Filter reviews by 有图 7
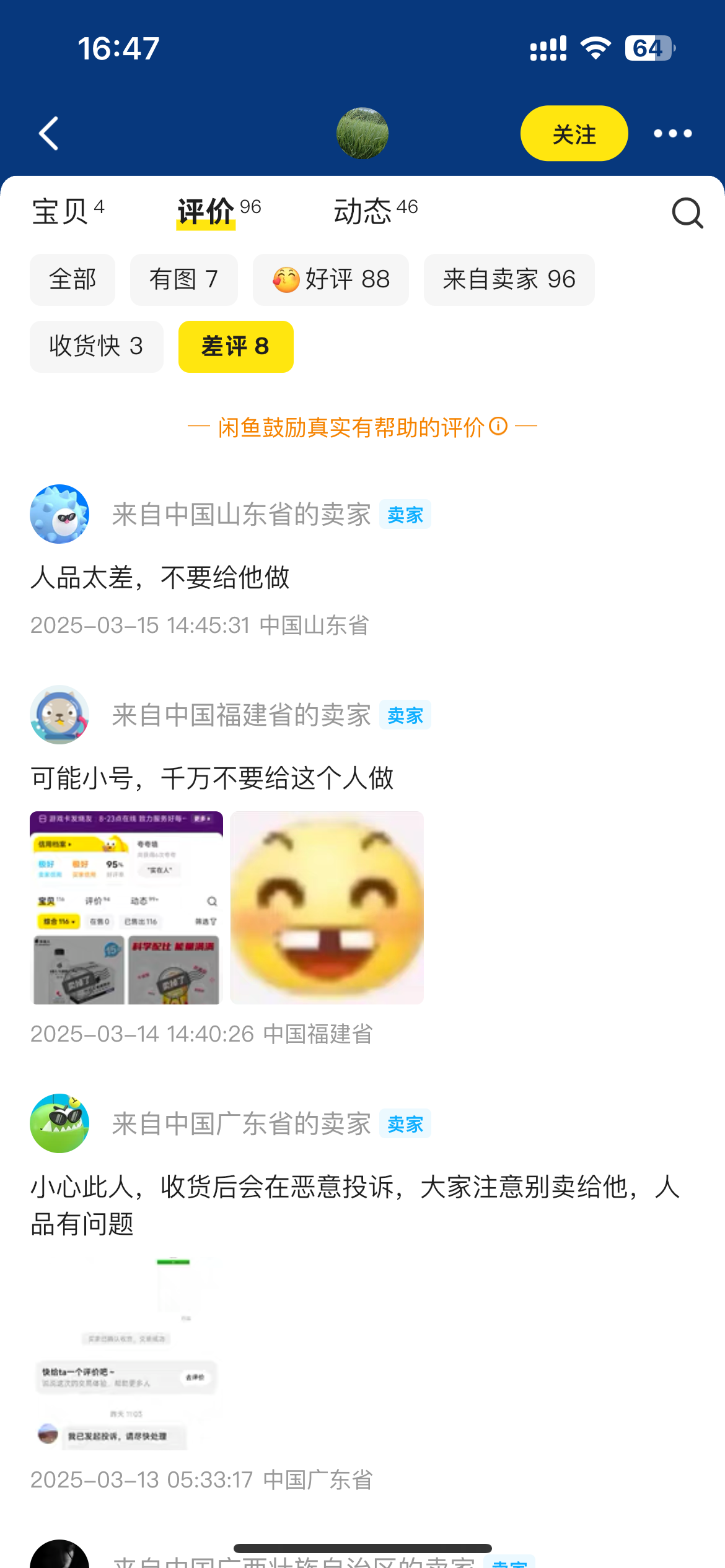725x1568 pixels. pos(183,280)
